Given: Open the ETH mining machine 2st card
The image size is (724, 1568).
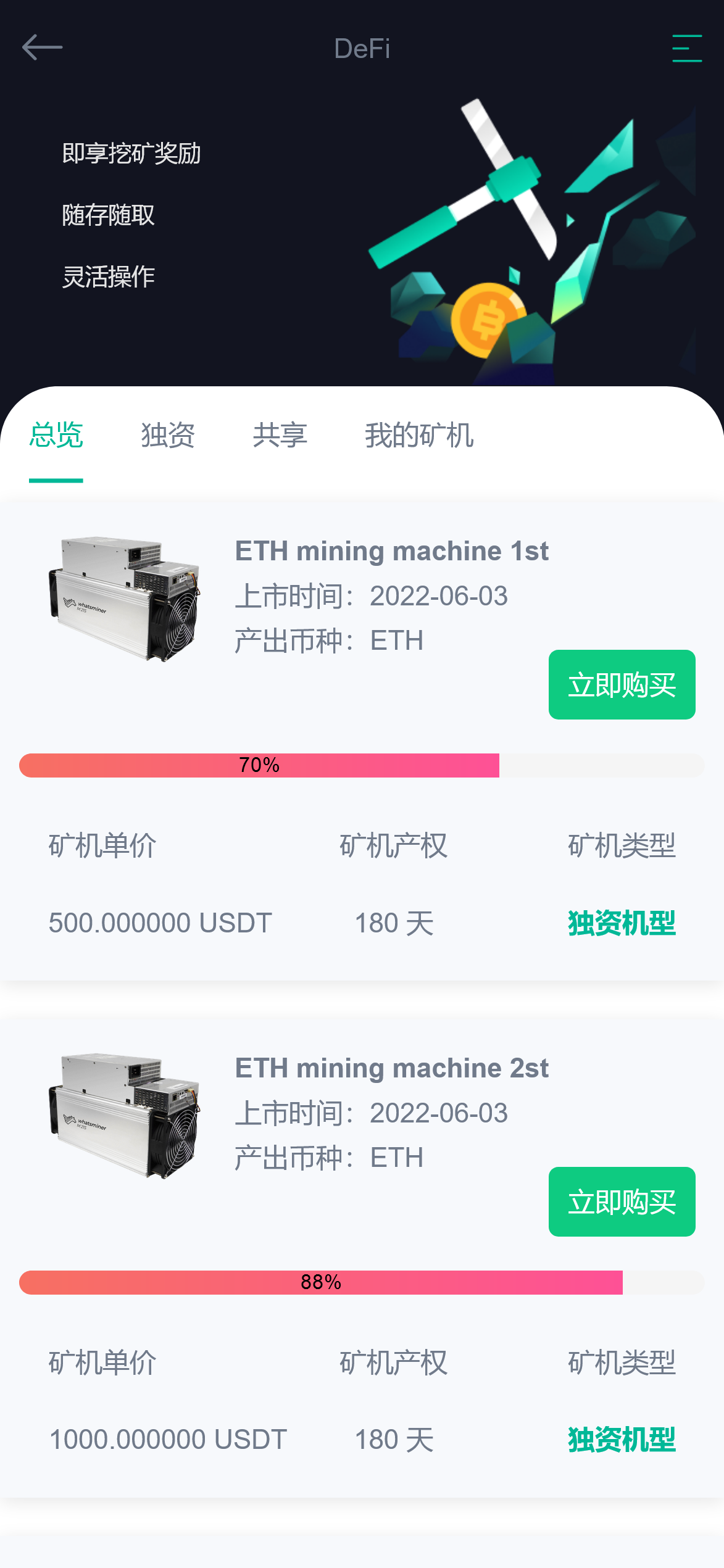Looking at the screenshot, I should (391, 1068).
